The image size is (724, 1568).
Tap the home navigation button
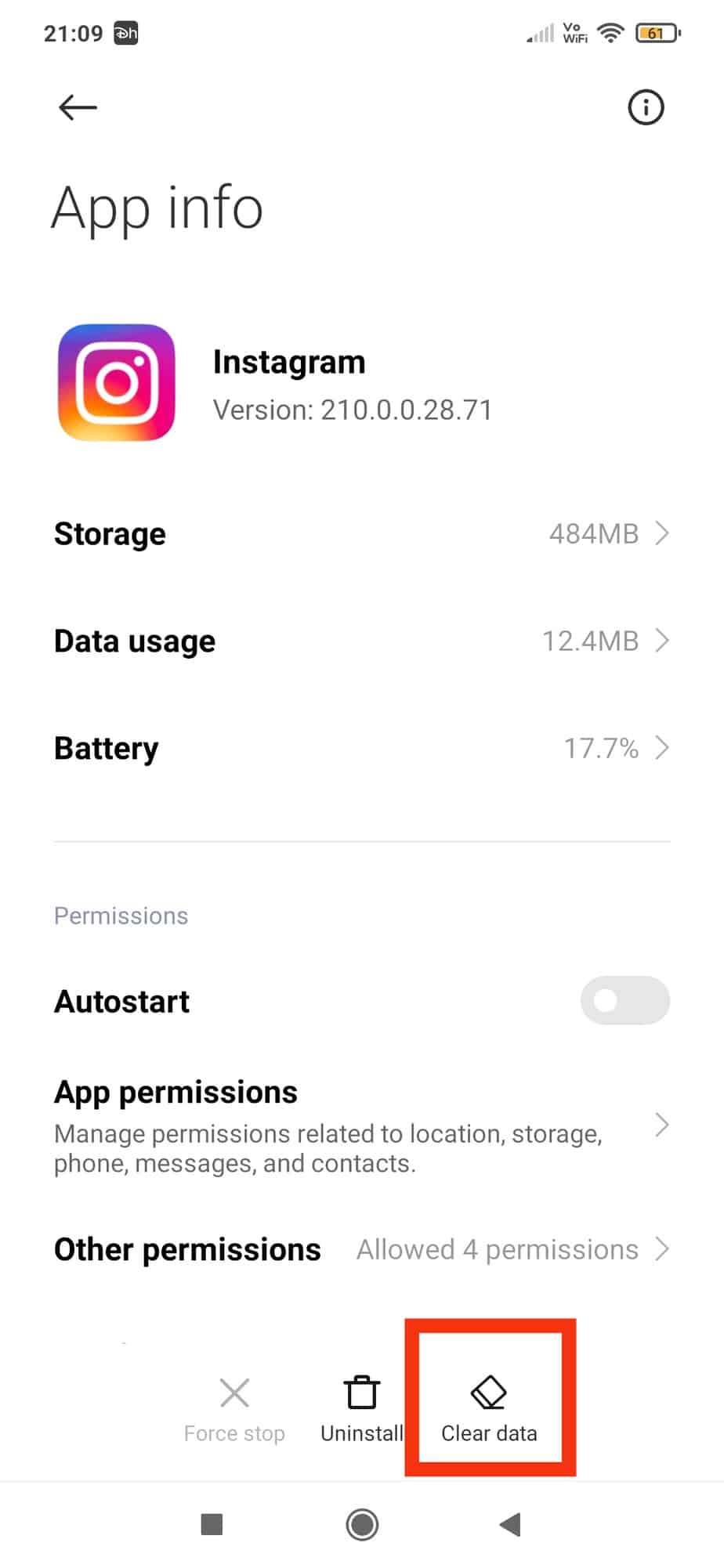[362, 1525]
